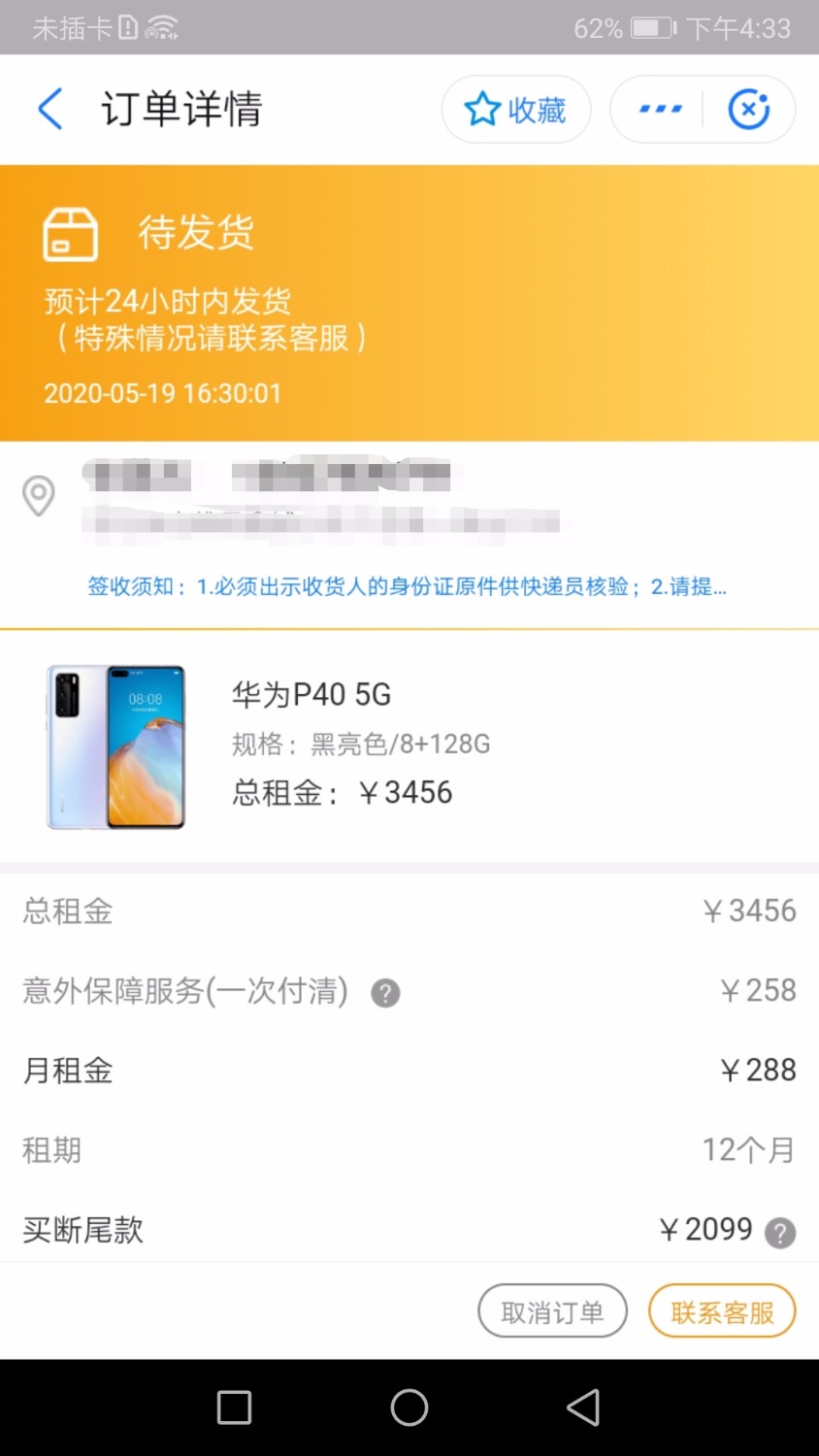819x1456 pixels.
Task: Open the three-dot more menu
Action: 660,110
